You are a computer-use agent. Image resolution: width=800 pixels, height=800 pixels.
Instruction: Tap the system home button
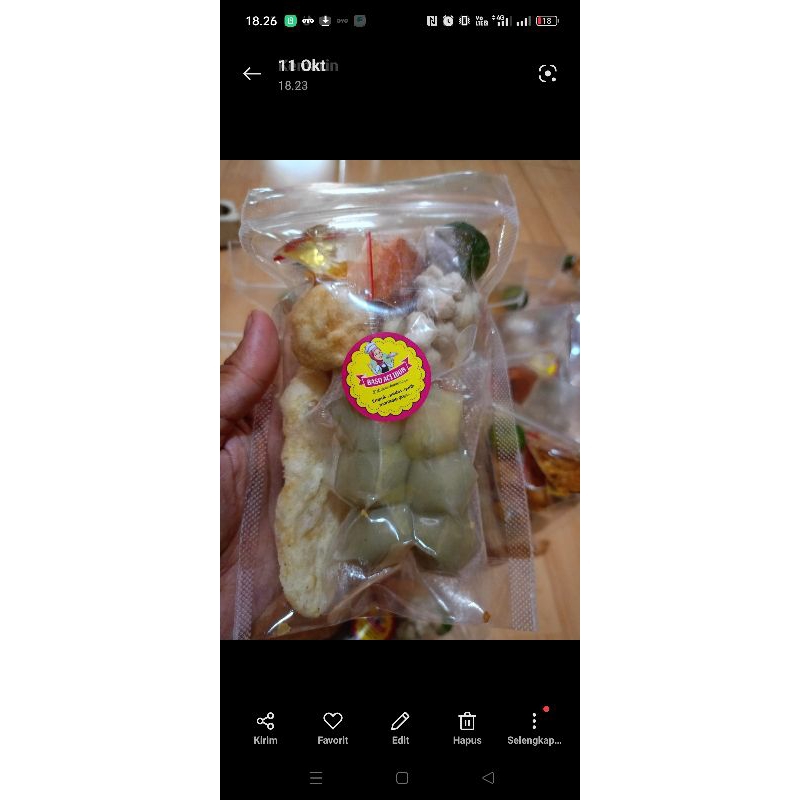coord(402,777)
